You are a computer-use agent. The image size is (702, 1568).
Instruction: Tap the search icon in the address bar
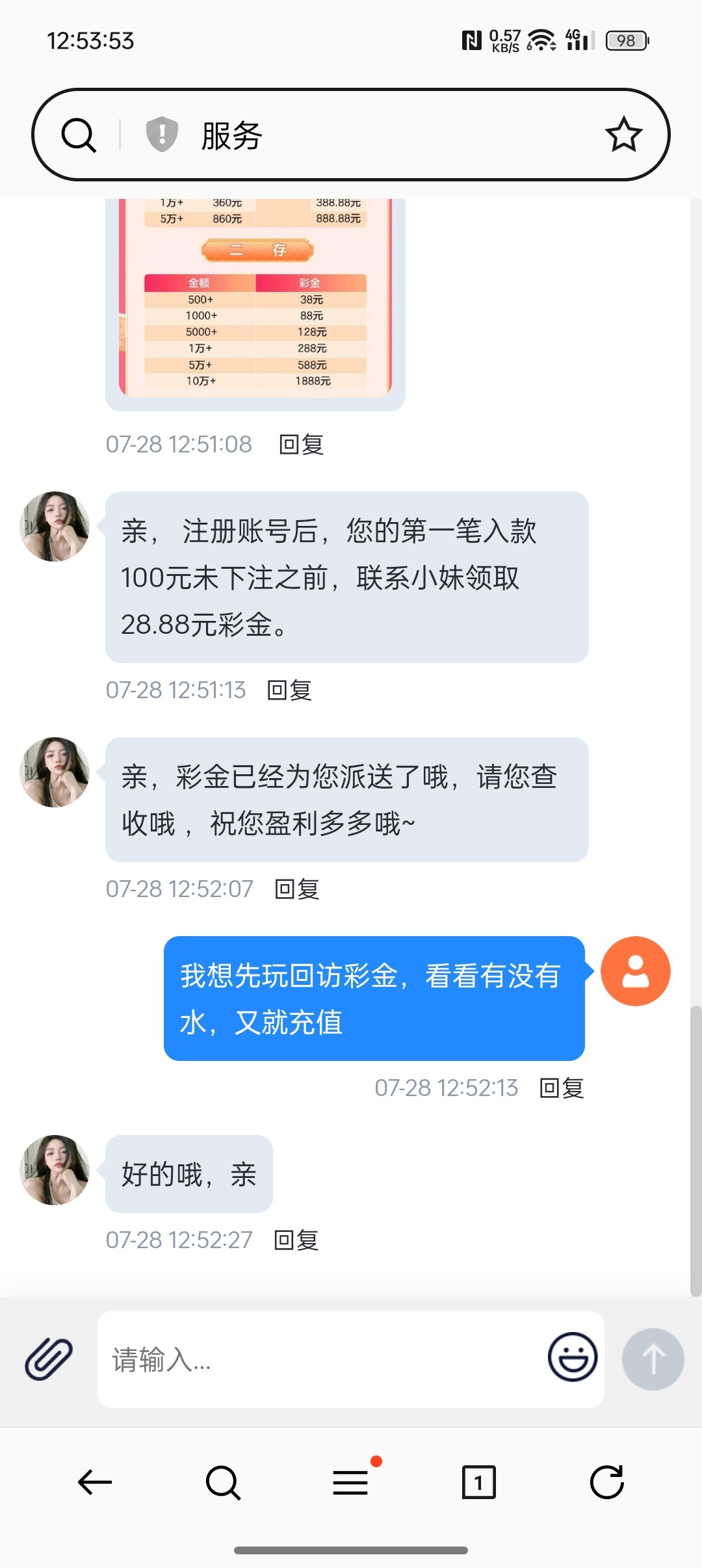79,135
